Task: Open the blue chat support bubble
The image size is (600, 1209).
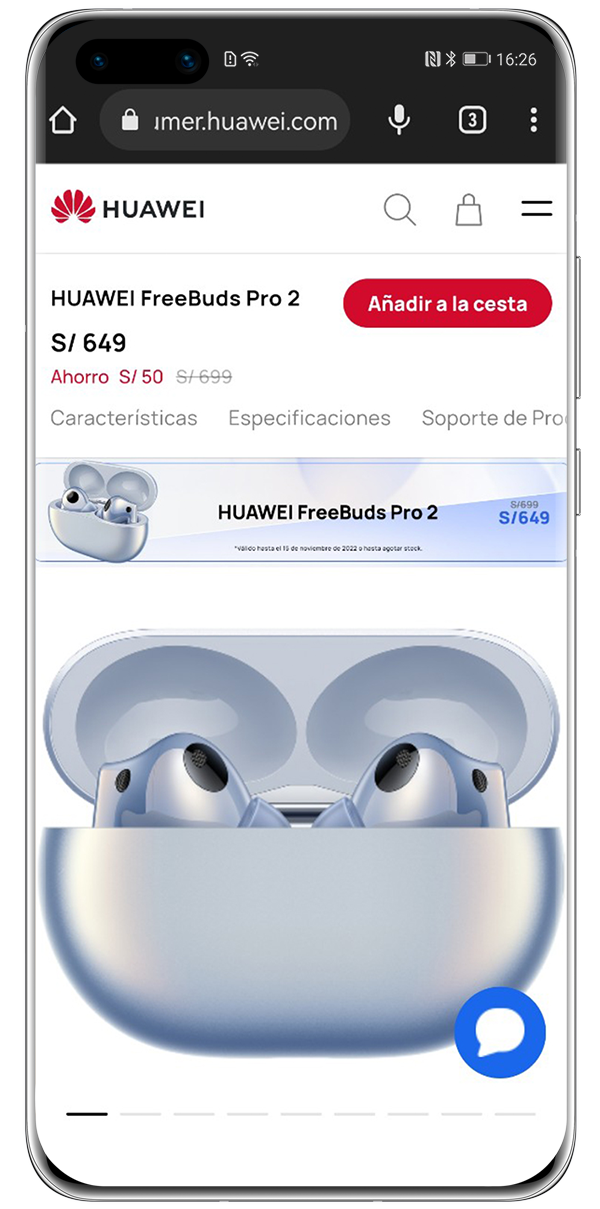Action: [x=500, y=1032]
